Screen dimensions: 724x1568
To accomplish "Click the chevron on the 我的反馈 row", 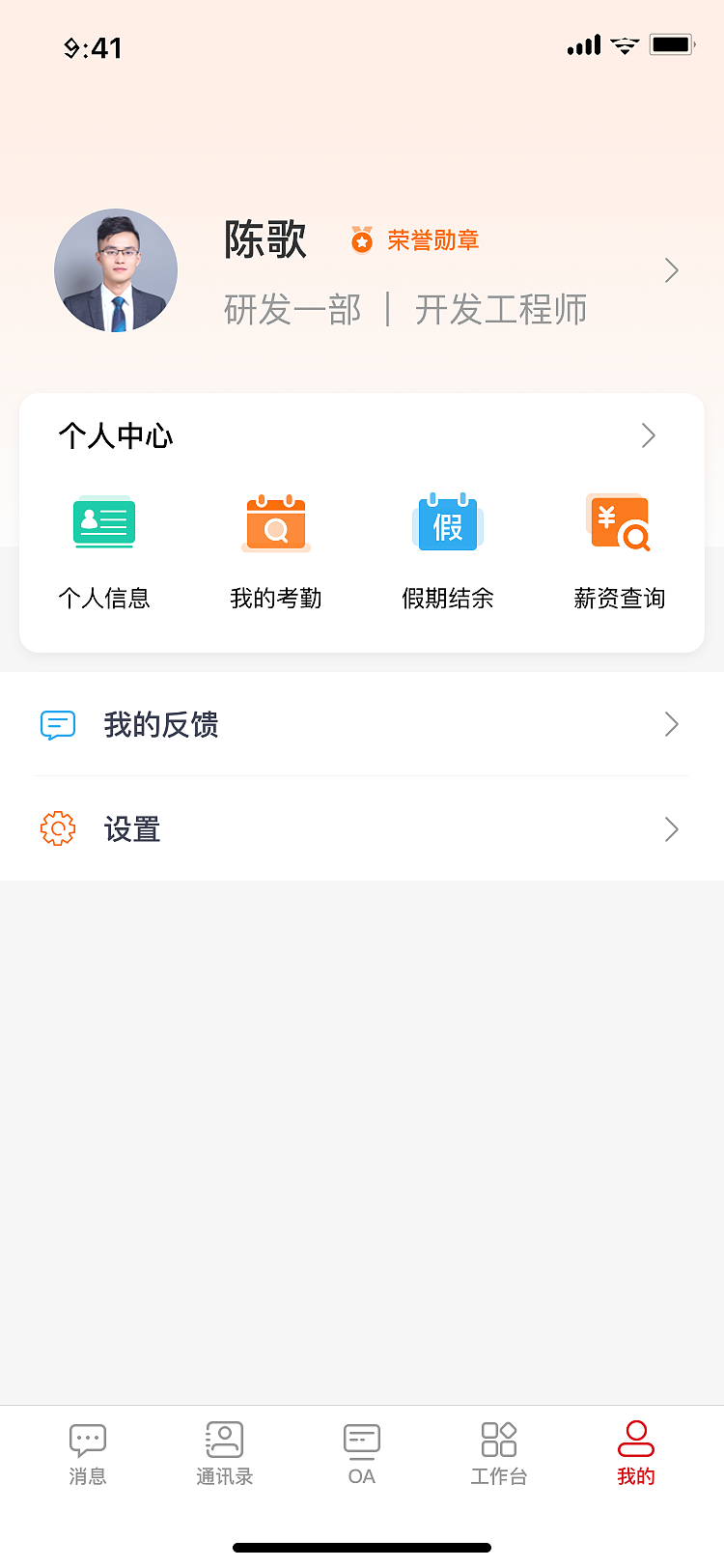I will [x=671, y=724].
